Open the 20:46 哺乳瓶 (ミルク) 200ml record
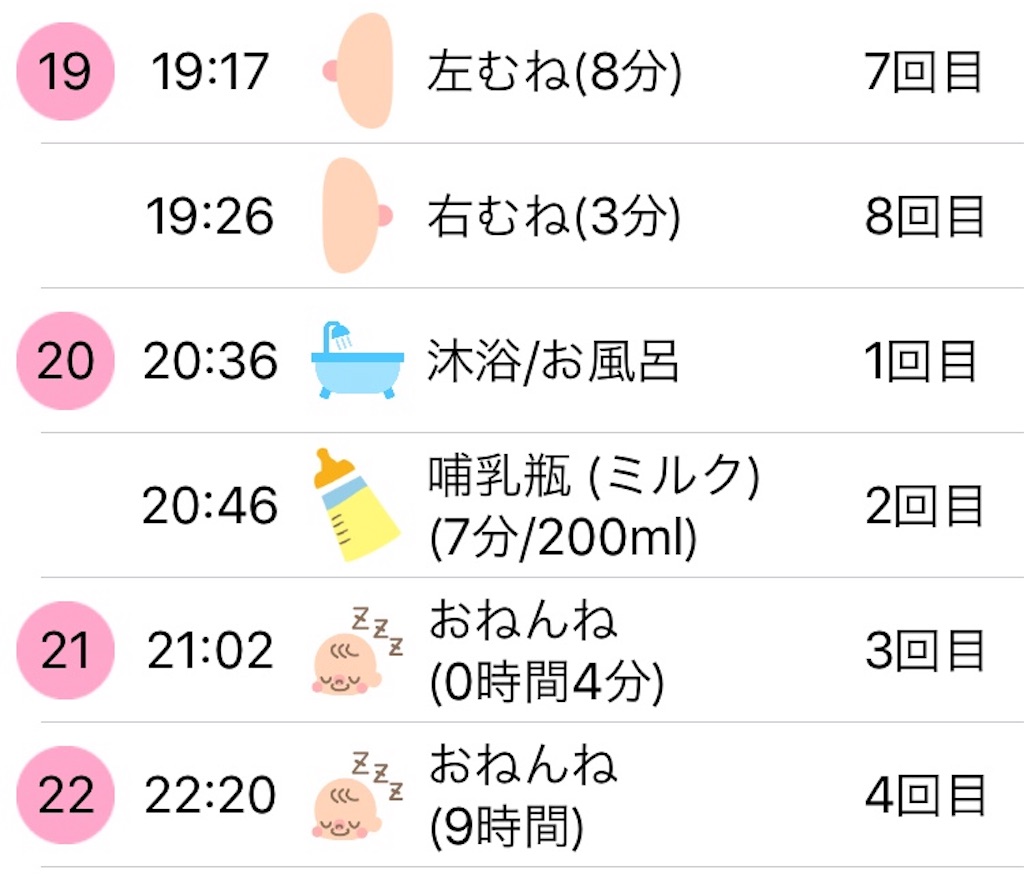This screenshot has height=877, width=1024. (593, 506)
